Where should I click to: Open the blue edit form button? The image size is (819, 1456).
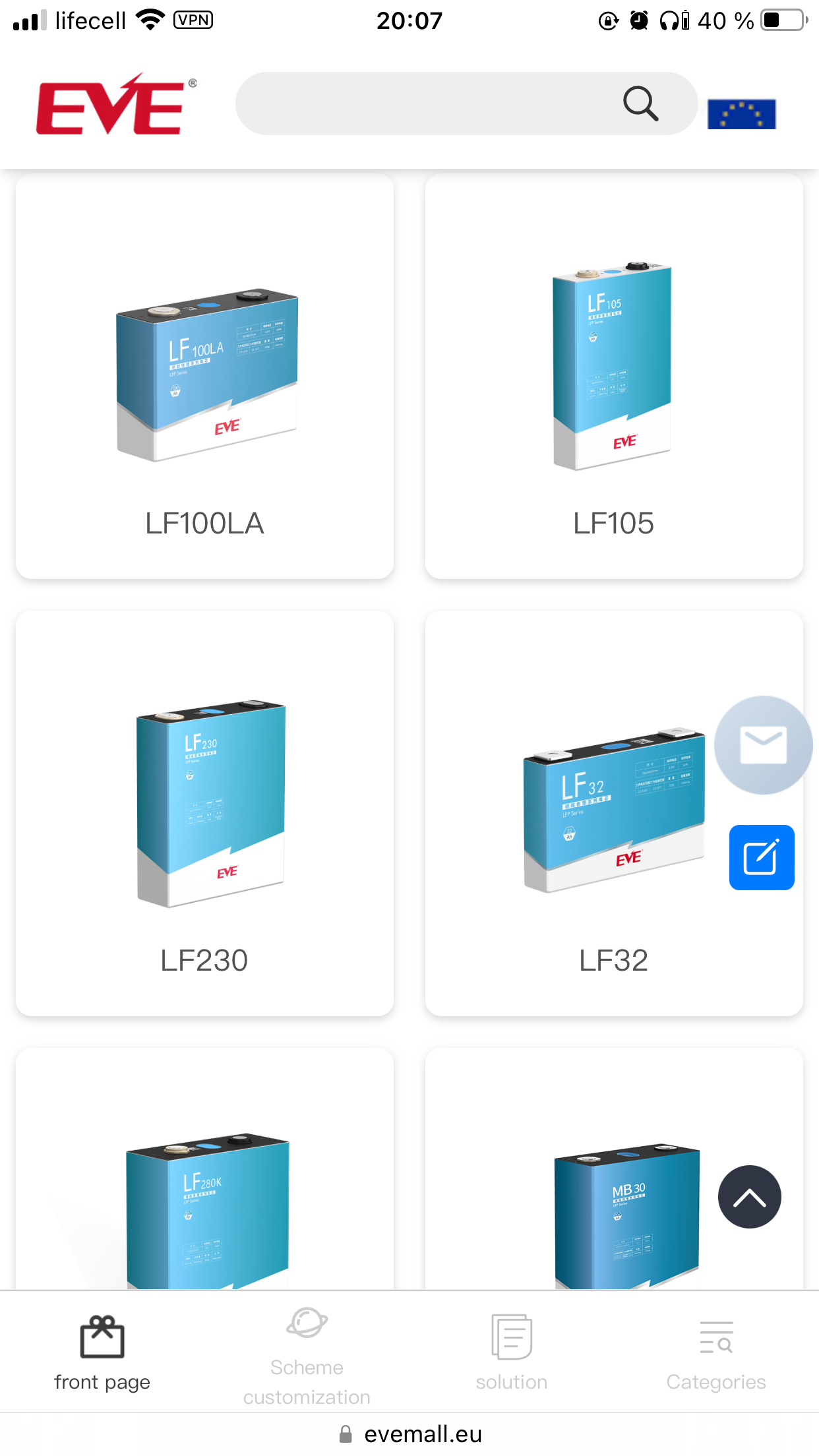click(762, 857)
